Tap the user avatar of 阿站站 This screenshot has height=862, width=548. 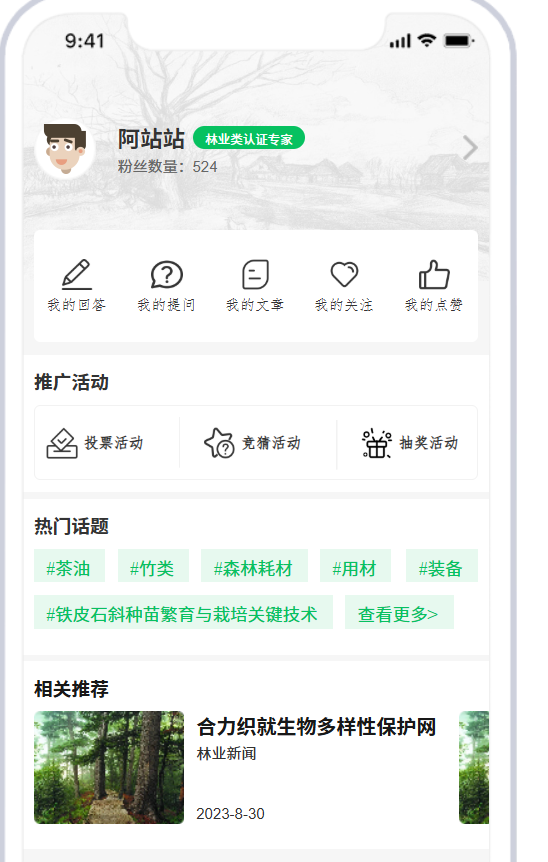(x=65, y=148)
